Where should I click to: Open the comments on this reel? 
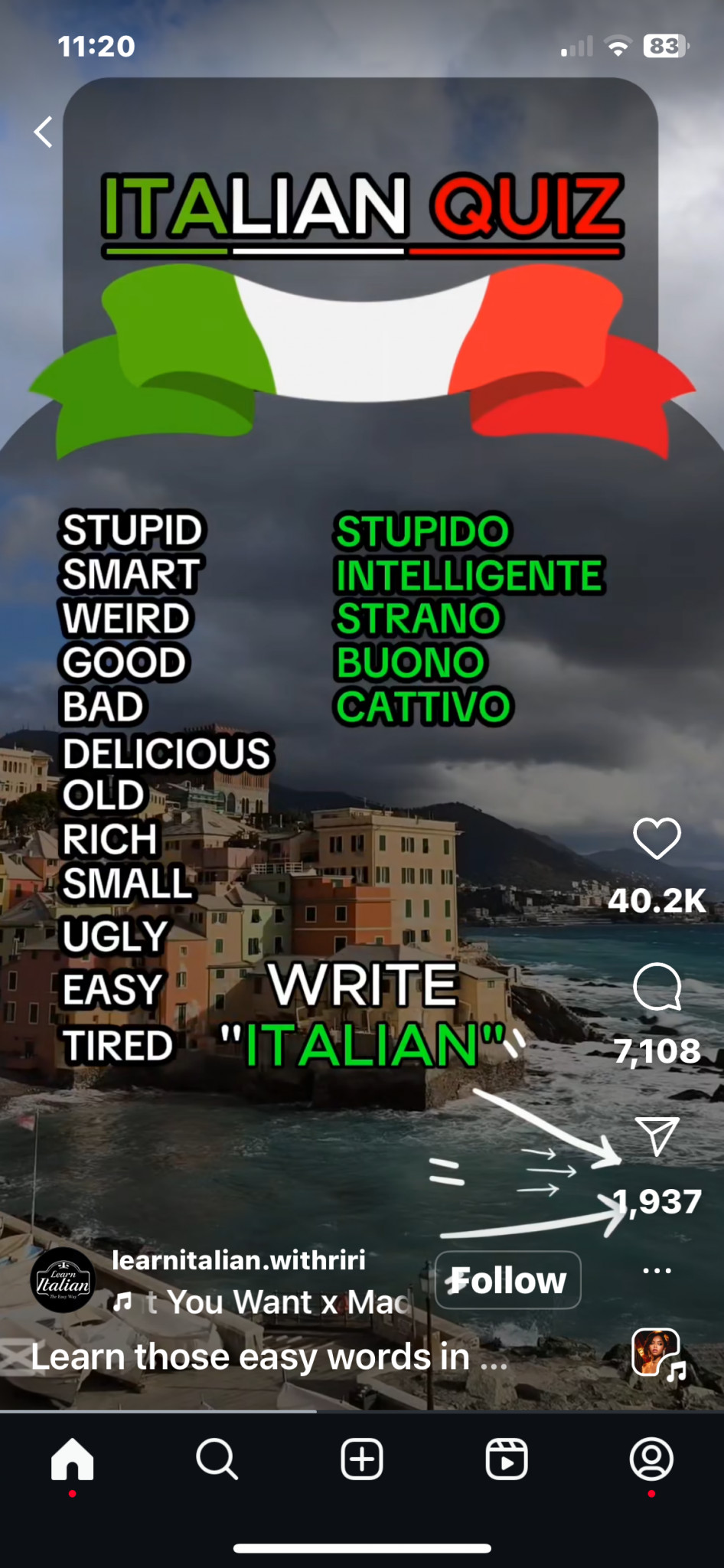click(657, 987)
